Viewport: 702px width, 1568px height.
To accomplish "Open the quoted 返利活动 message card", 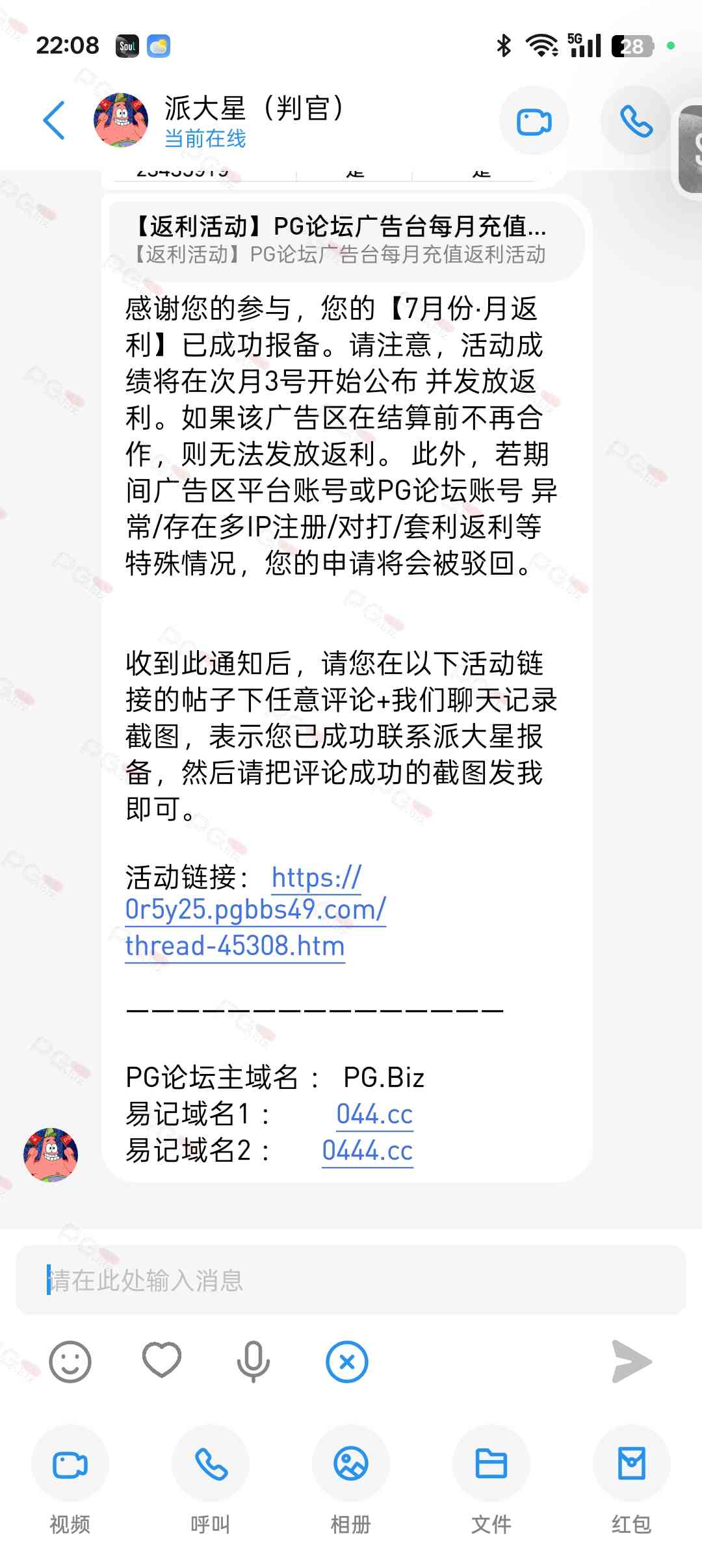I will coord(346,241).
